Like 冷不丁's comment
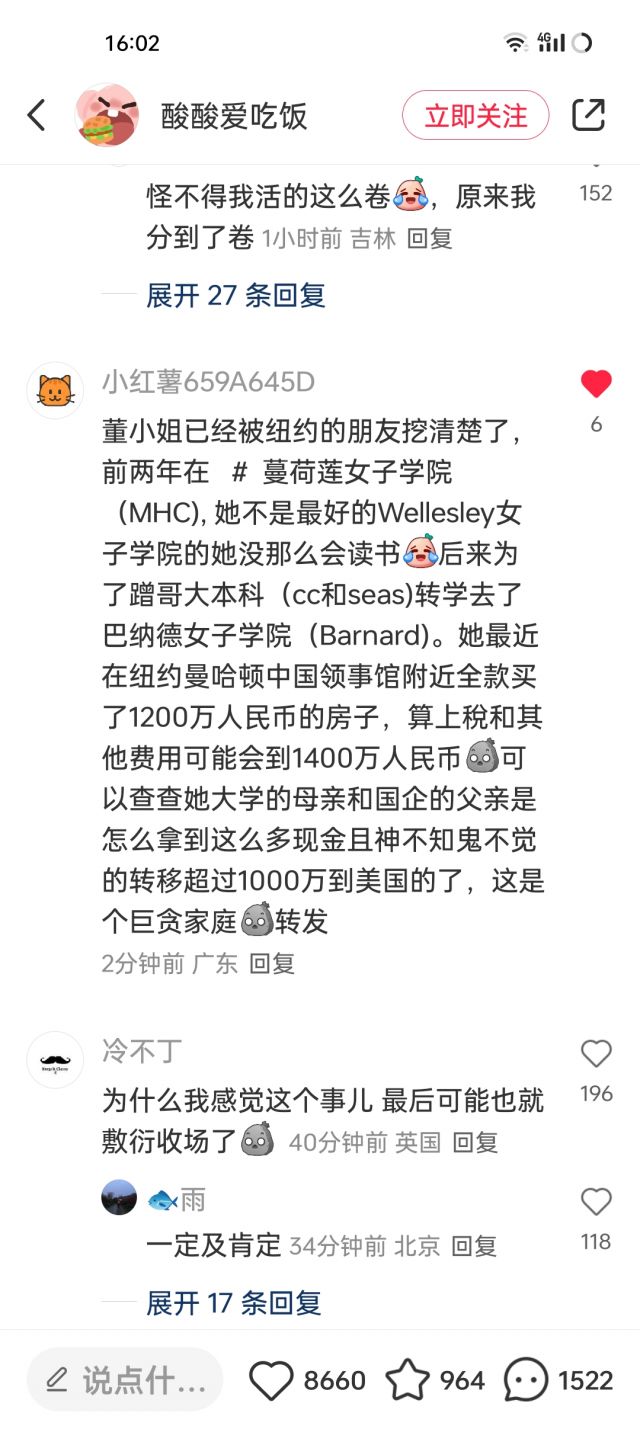The width and height of the screenshot is (640, 1429). pos(596,1053)
